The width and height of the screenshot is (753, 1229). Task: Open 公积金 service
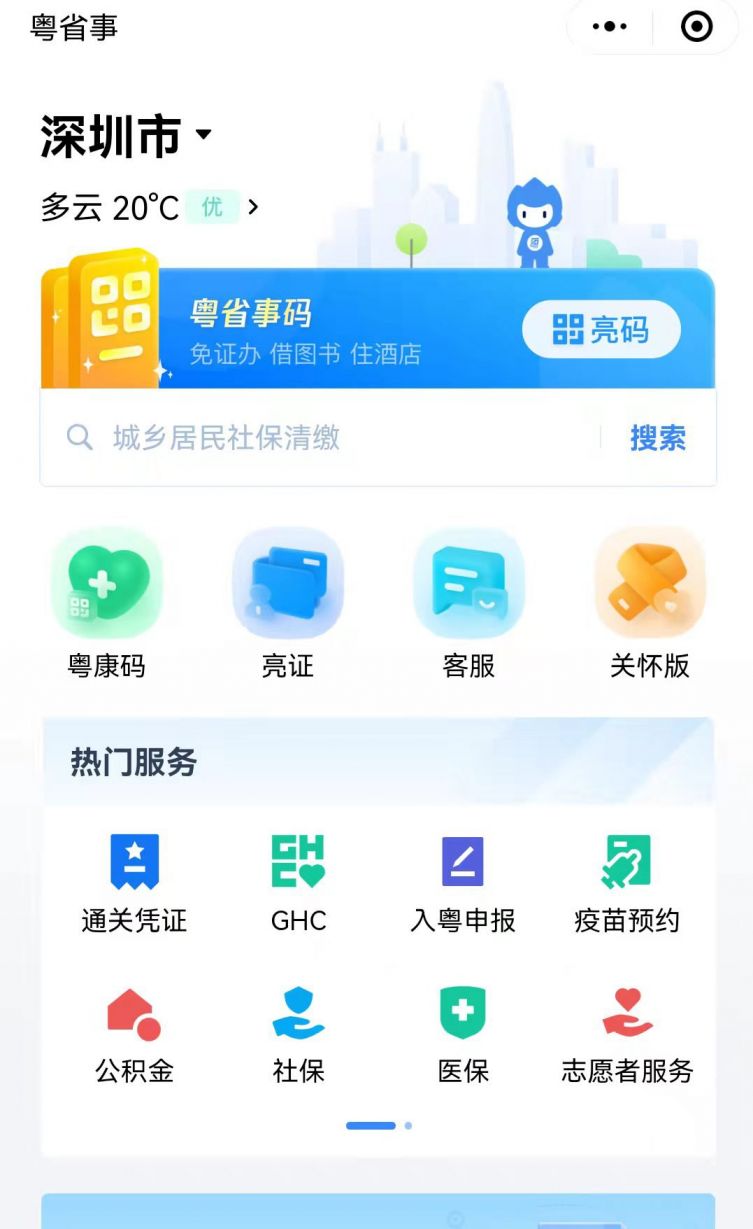[x=134, y=1036]
